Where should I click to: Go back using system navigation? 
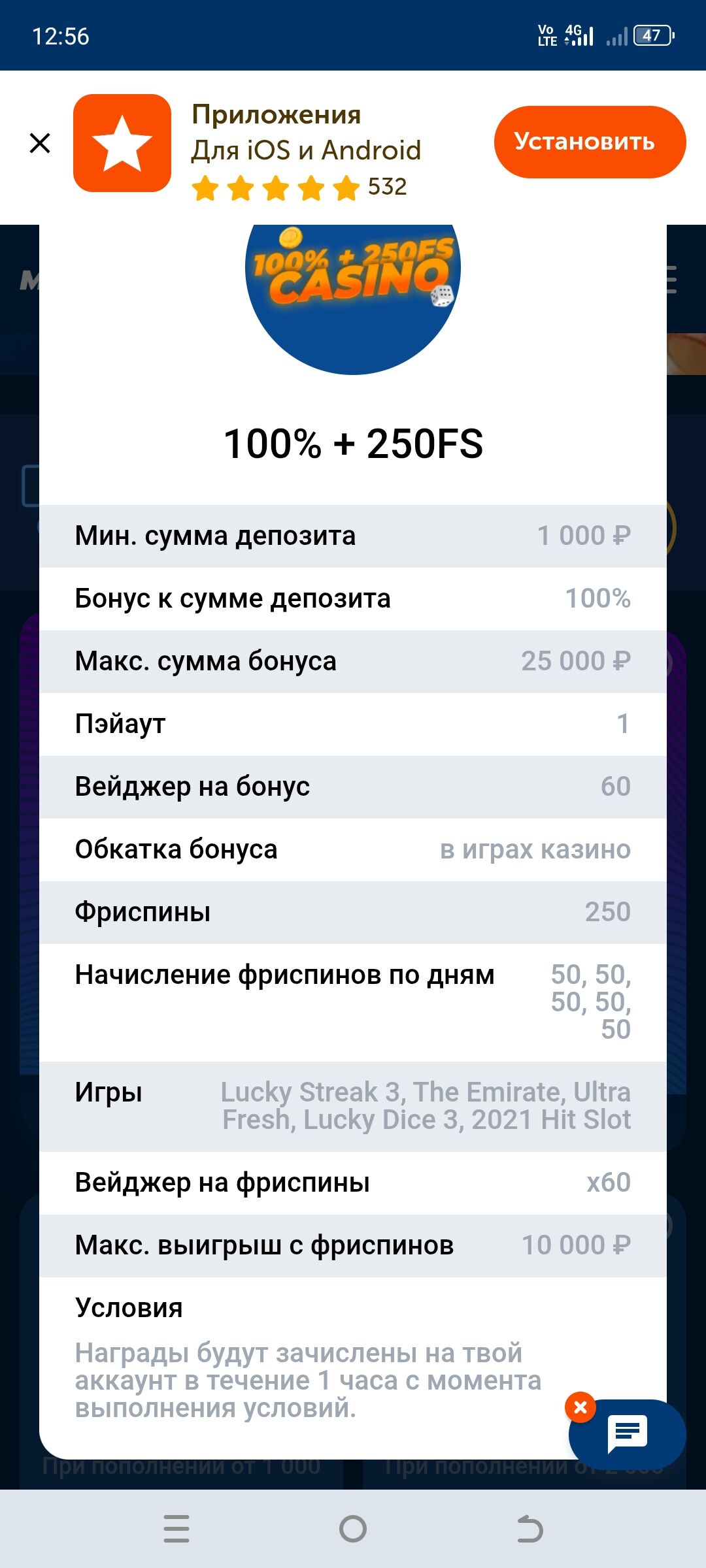point(529,1529)
